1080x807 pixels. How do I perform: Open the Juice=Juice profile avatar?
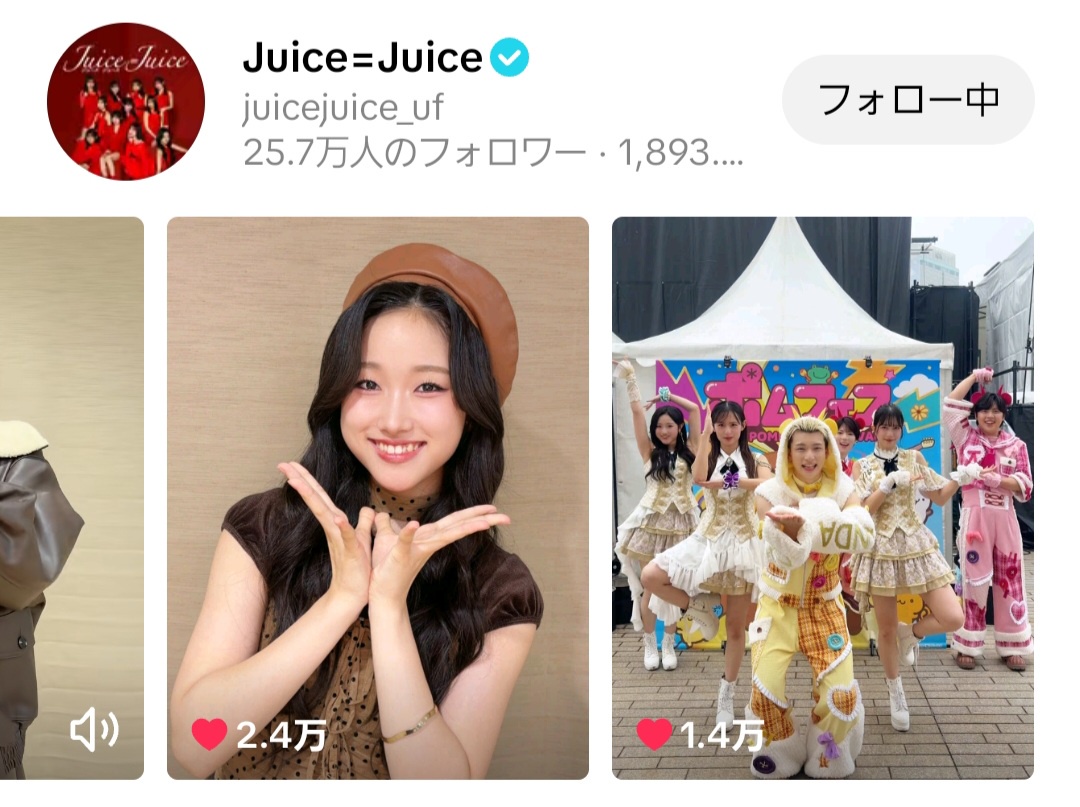tap(126, 101)
